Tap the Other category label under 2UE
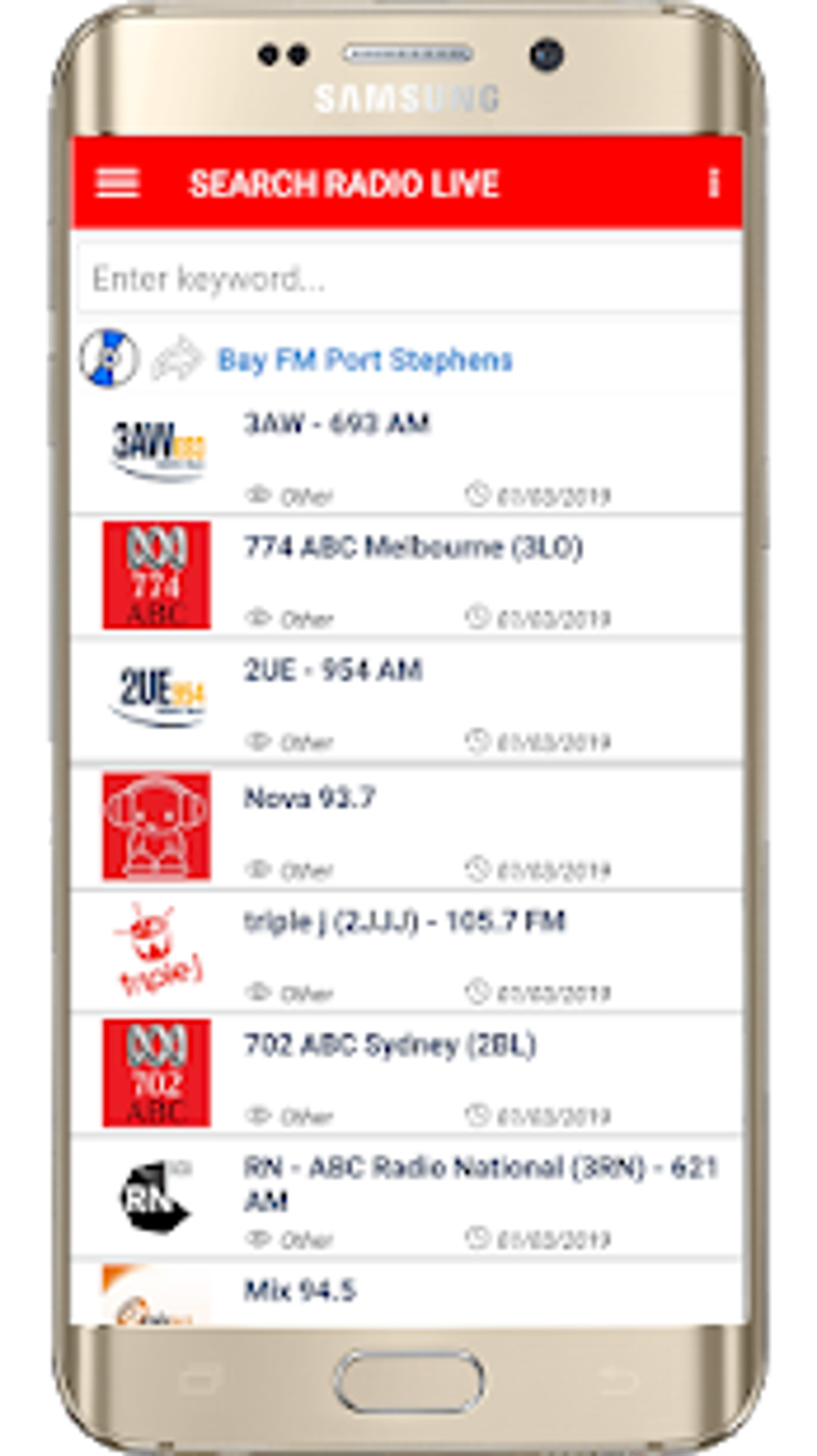The height and width of the screenshot is (1456, 817). pos(308,740)
